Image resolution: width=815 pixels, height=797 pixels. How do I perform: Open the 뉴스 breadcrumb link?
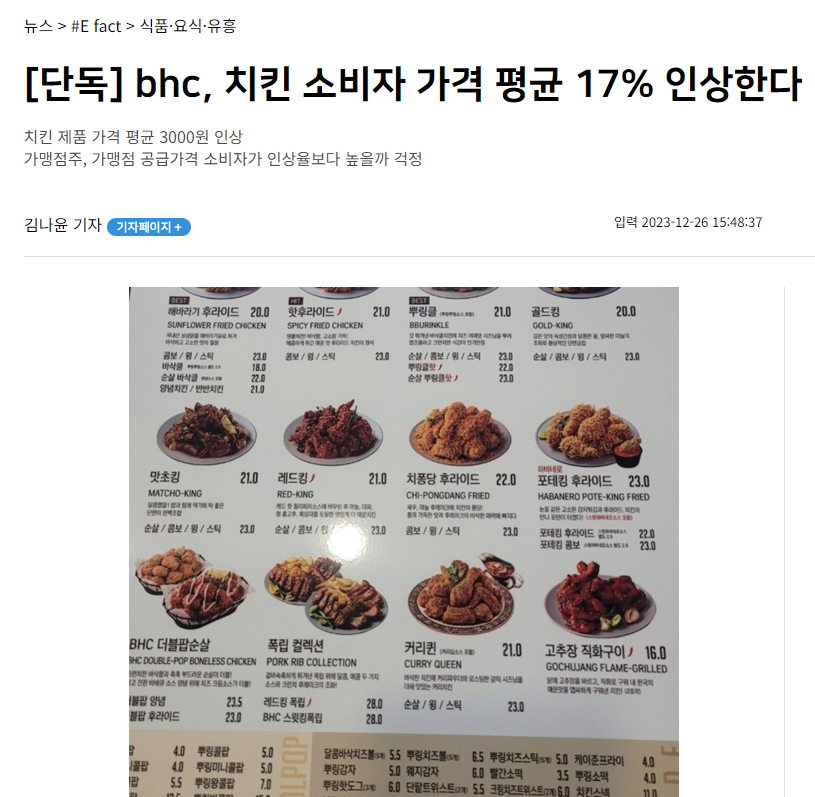(38, 26)
